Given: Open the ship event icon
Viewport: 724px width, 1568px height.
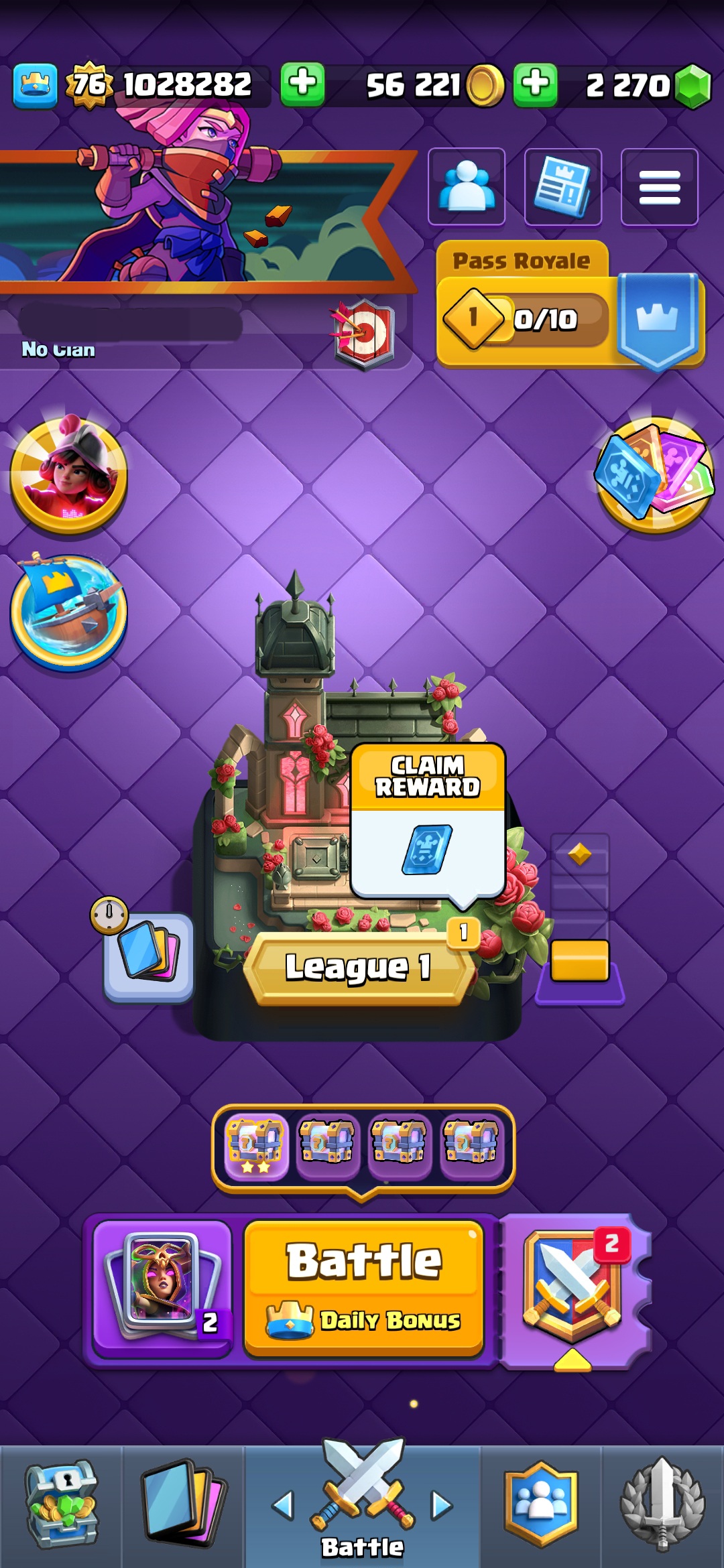Looking at the screenshot, I should [x=68, y=612].
